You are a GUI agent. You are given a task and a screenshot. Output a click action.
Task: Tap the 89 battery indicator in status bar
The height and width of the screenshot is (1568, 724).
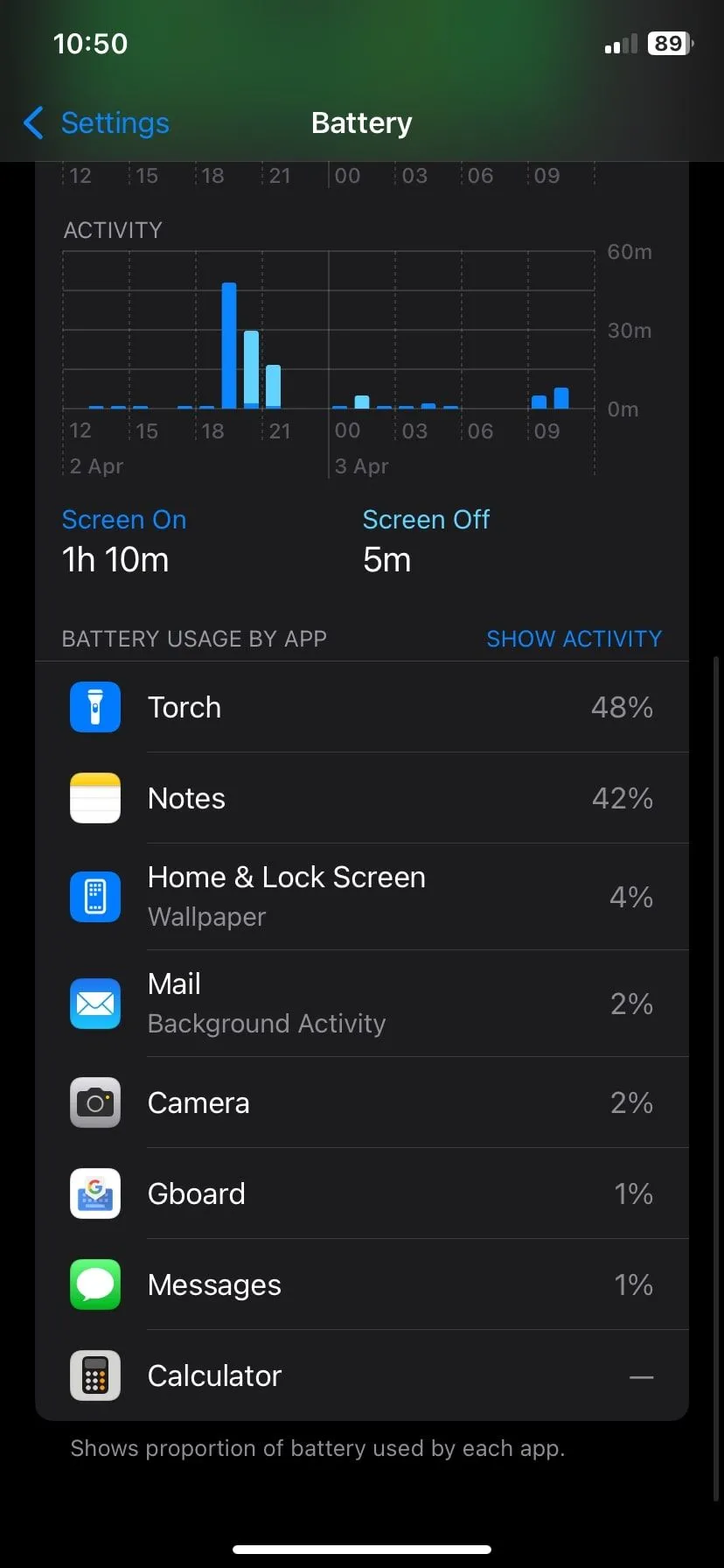[668, 43]
